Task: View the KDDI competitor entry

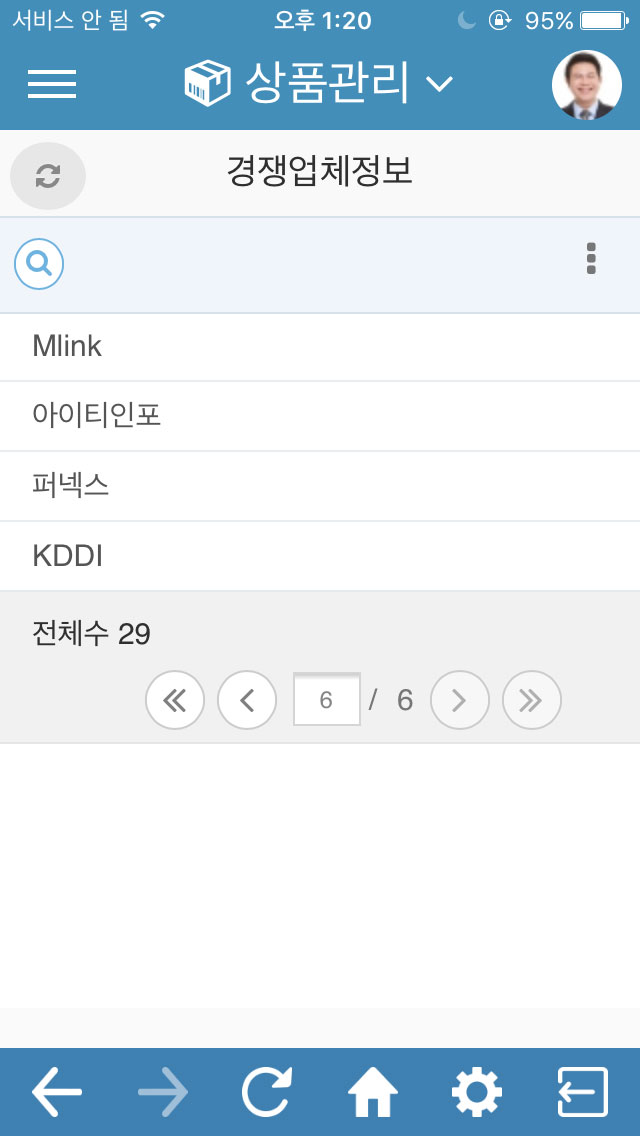Action: [x=320, y=556]
